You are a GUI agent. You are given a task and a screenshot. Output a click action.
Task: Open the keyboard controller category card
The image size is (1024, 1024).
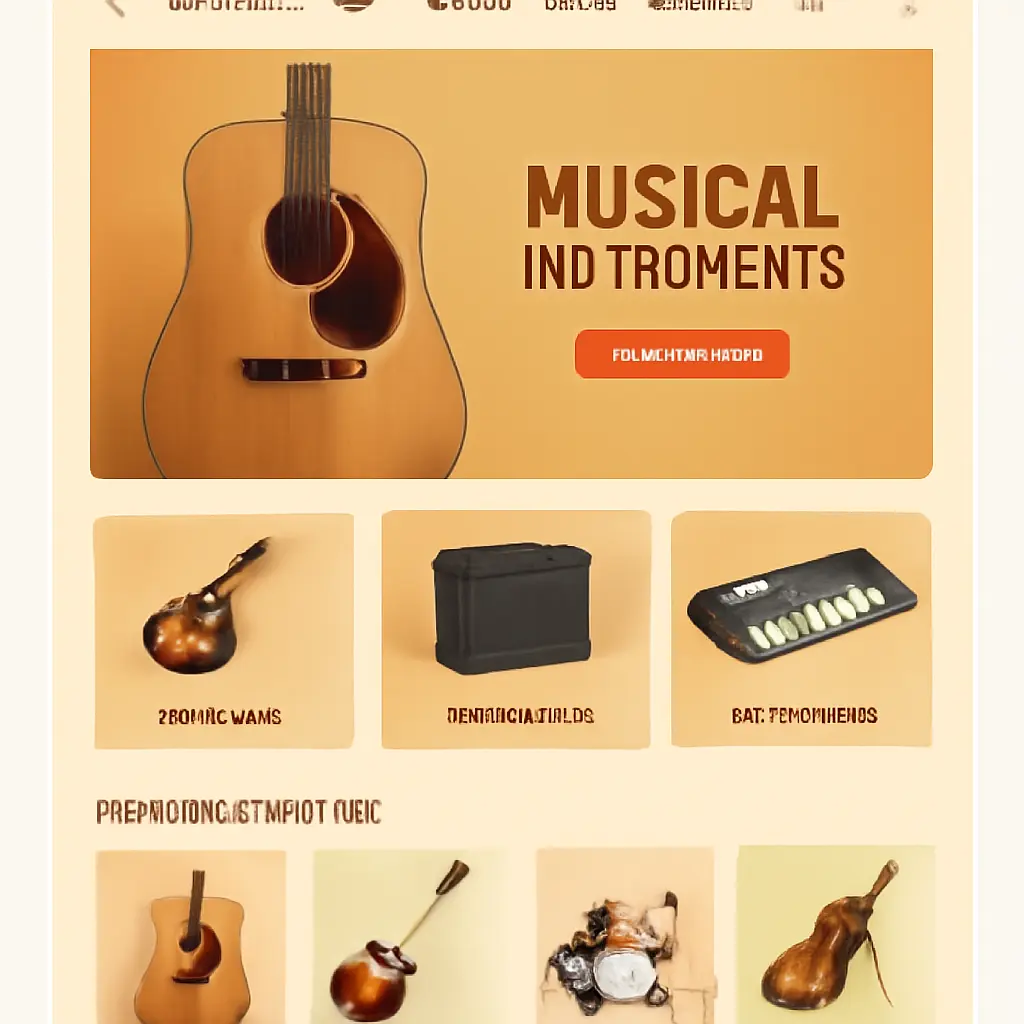coord(802,630)
